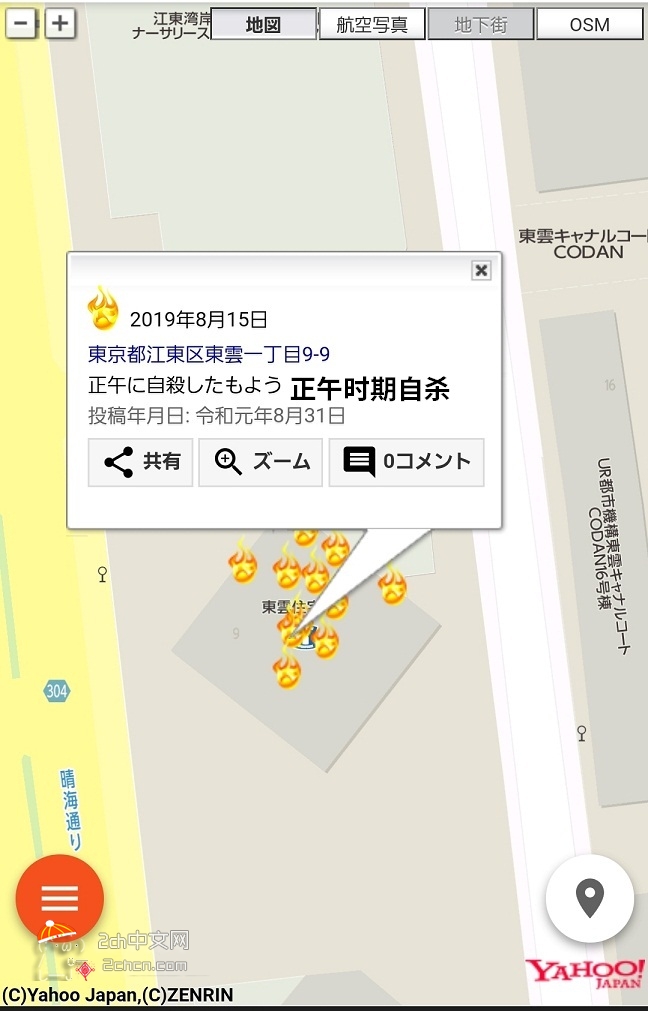
Task: Open the orange hamburger menu button
Action: click(59, 898)
